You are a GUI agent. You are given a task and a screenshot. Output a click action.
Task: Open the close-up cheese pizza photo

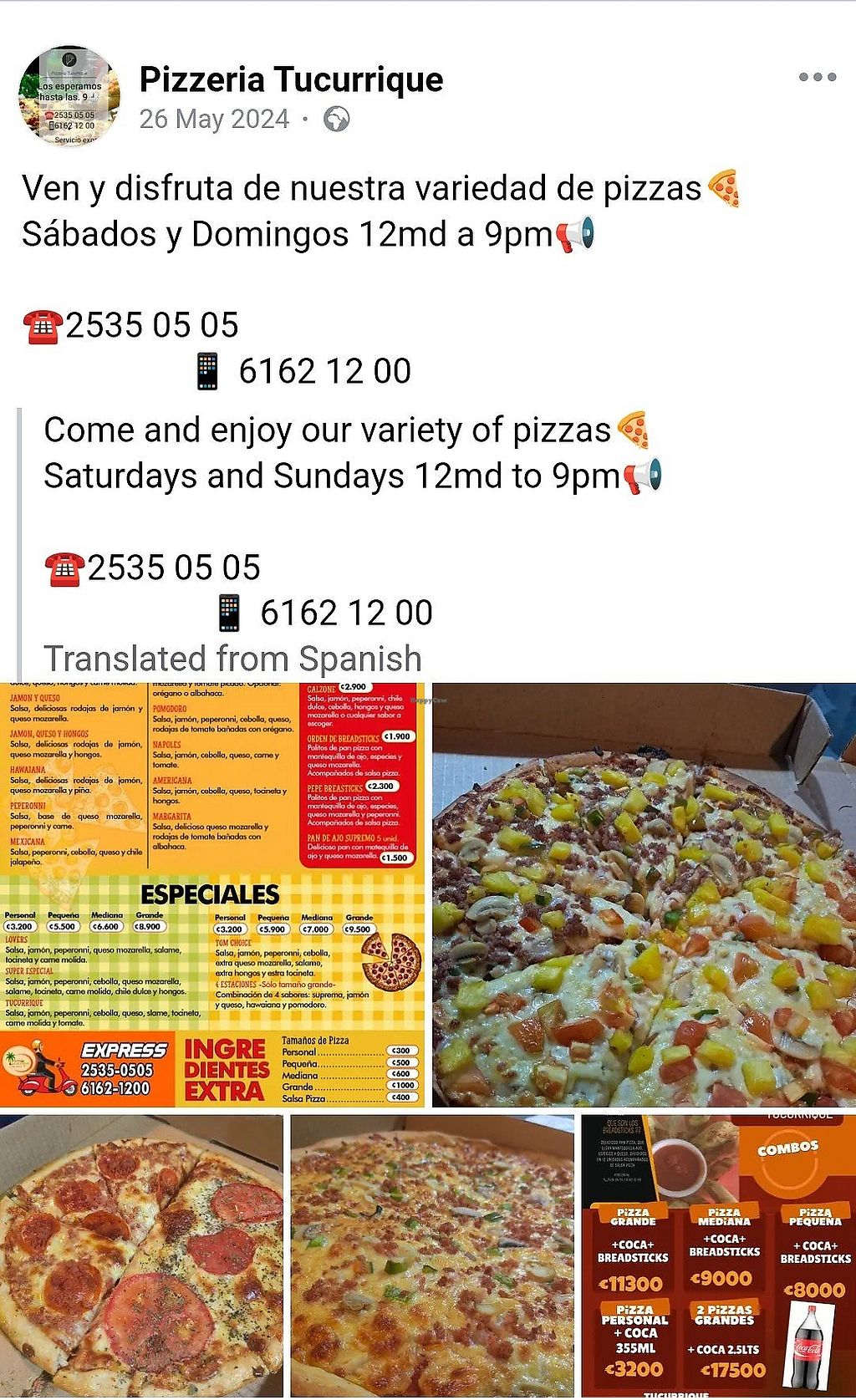(432, 1257)
